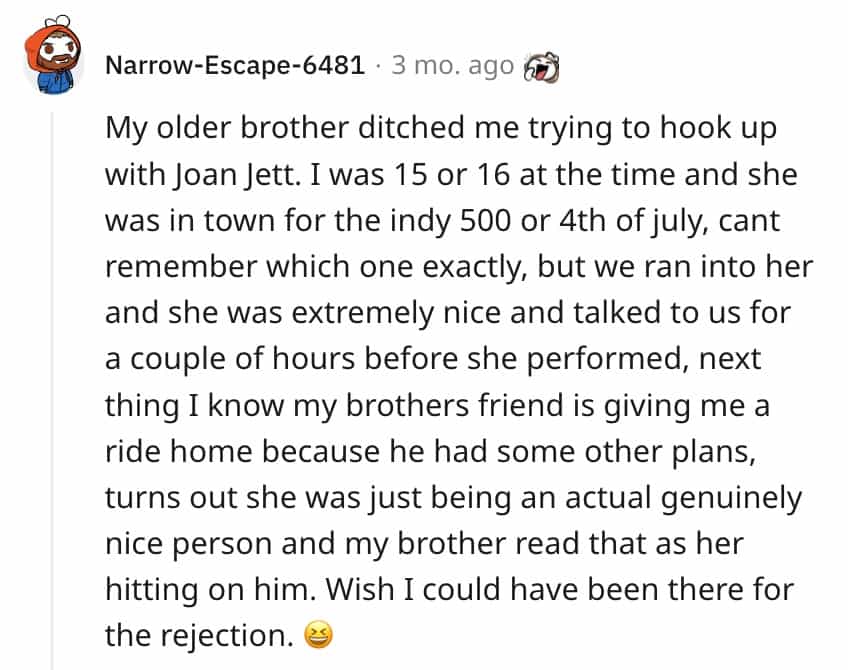848x670 pixels.
Task: View the award icon beside the timestamp
Action: 541,67
